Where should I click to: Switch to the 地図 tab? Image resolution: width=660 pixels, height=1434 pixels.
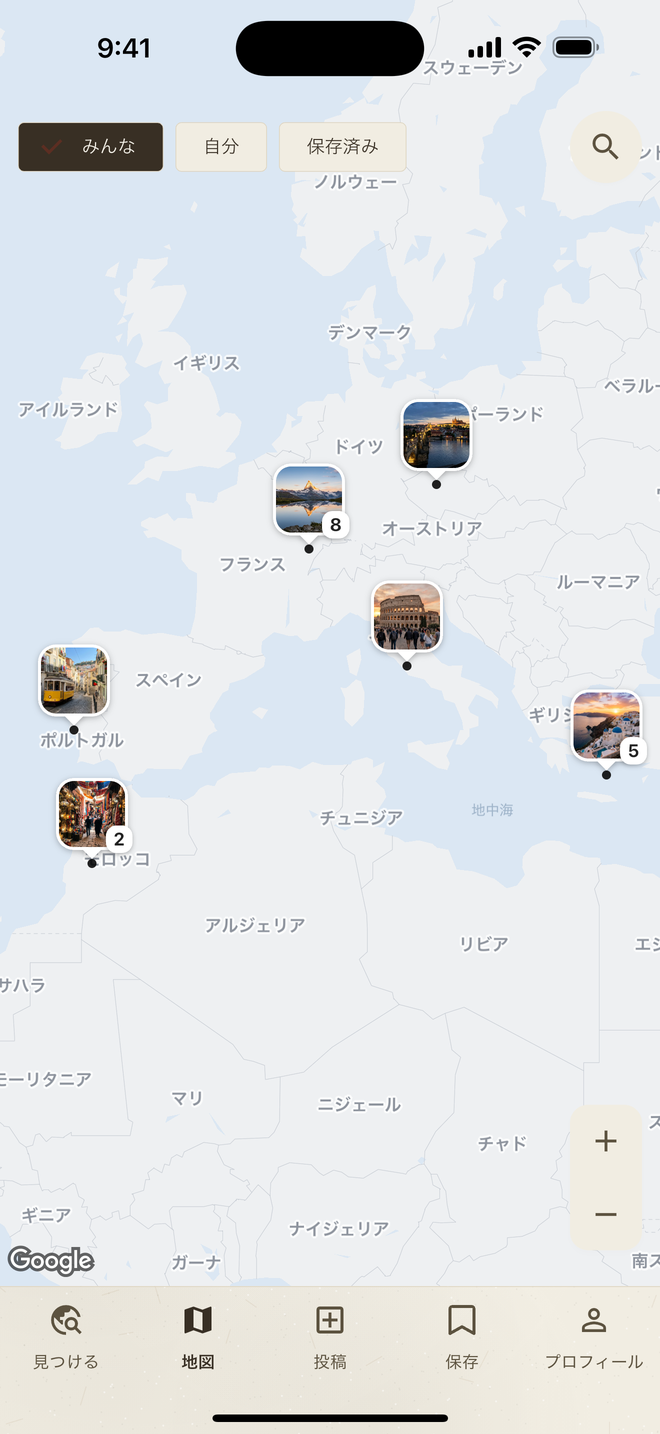click(x=198, y=1338)
